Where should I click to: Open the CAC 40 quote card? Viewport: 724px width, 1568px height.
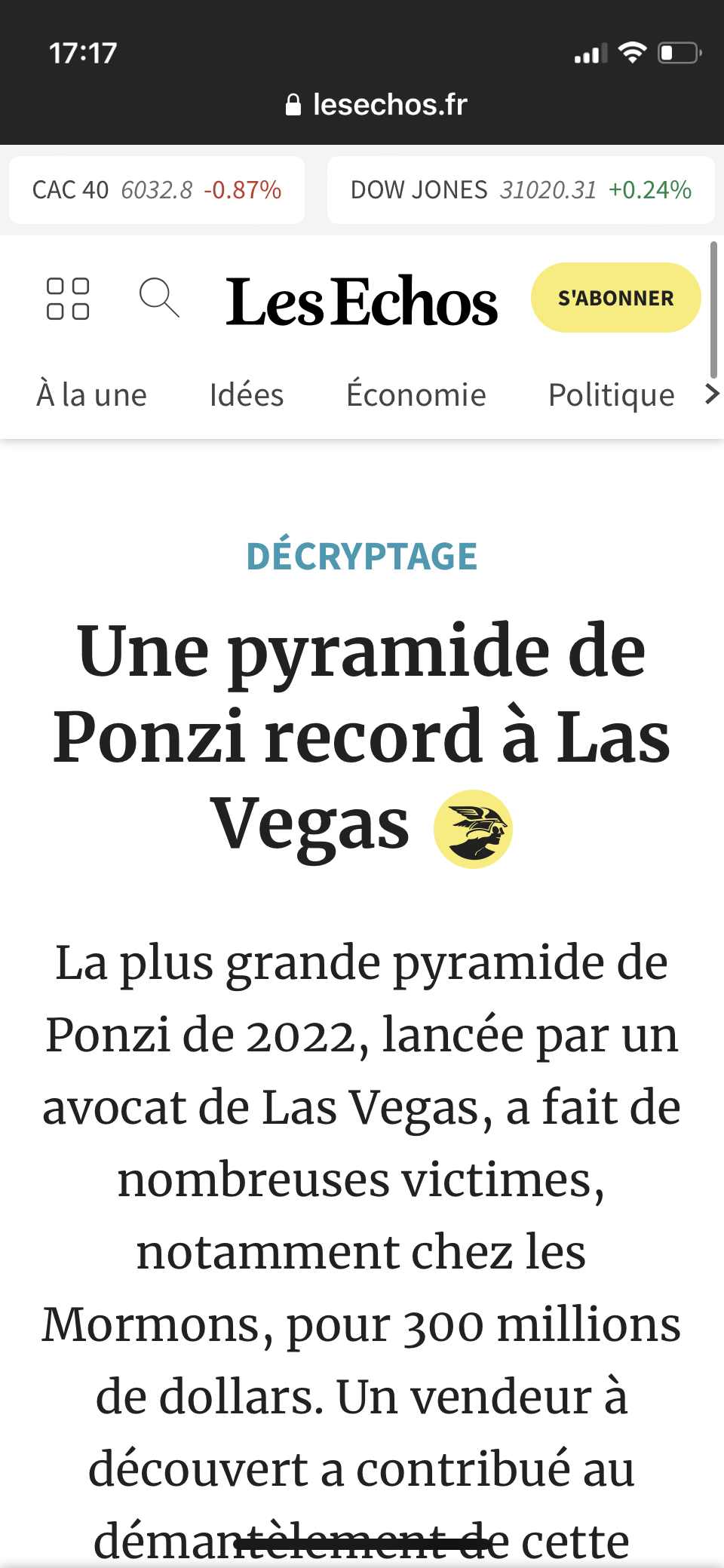pyautogui.click(x=157, y=190)
